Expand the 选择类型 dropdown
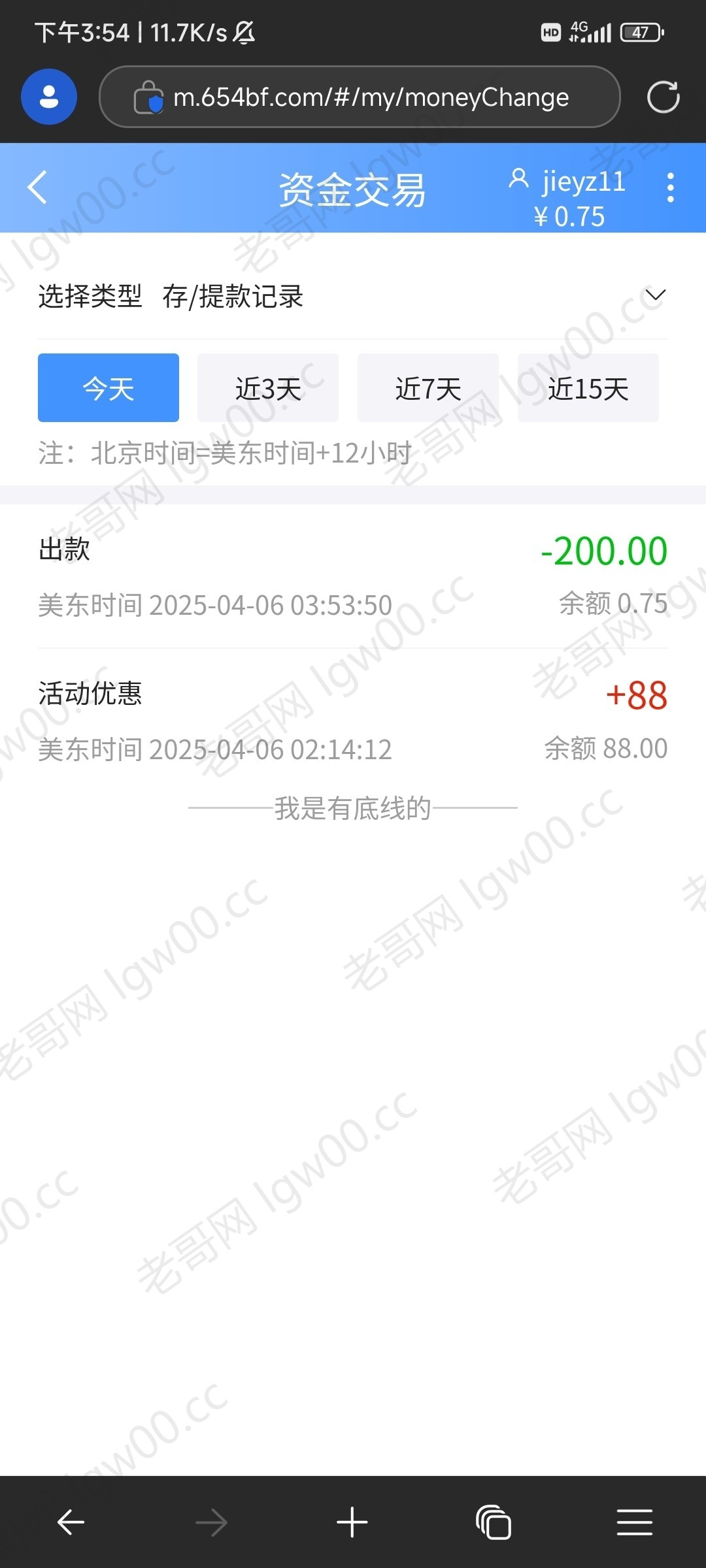 point(353,296)
